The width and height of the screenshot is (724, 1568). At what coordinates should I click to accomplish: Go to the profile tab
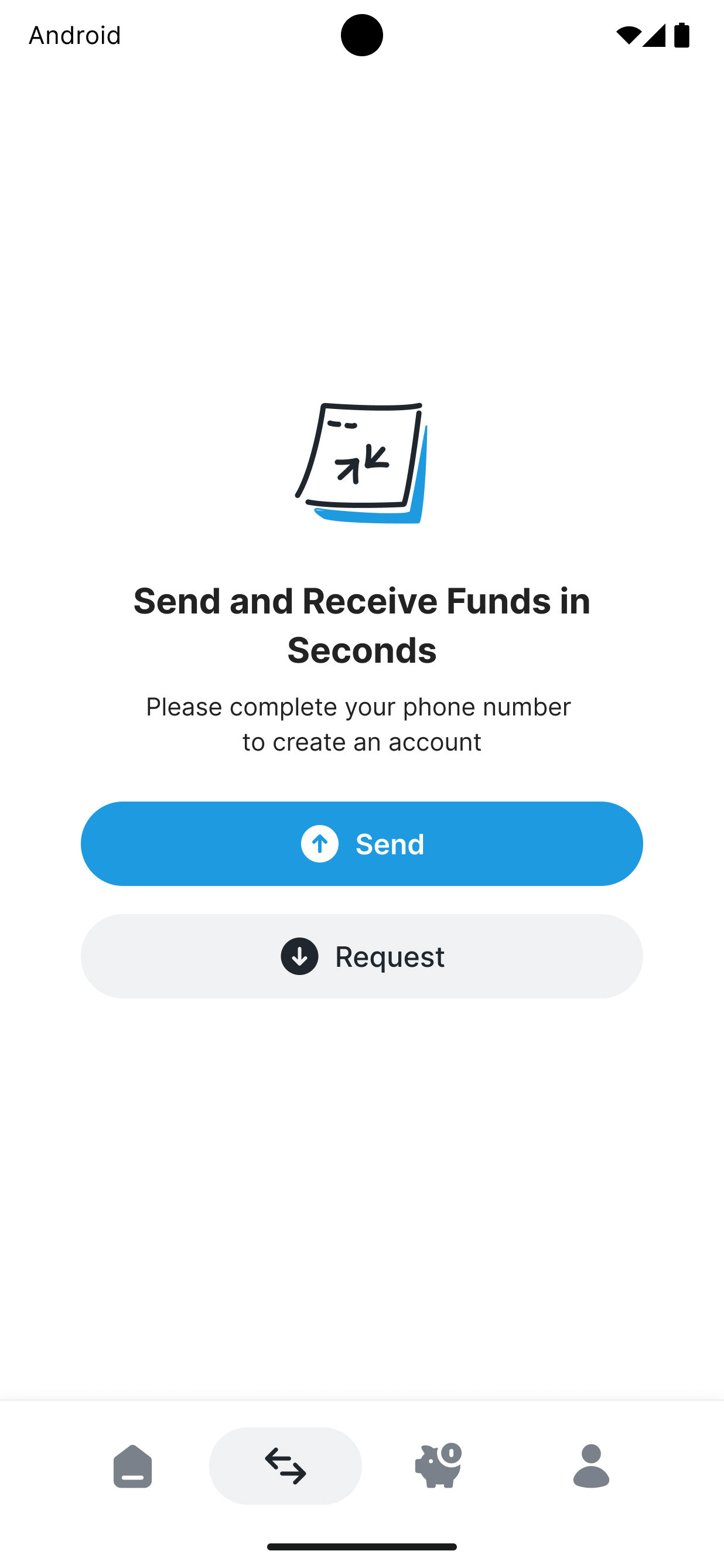(591, 1465)
